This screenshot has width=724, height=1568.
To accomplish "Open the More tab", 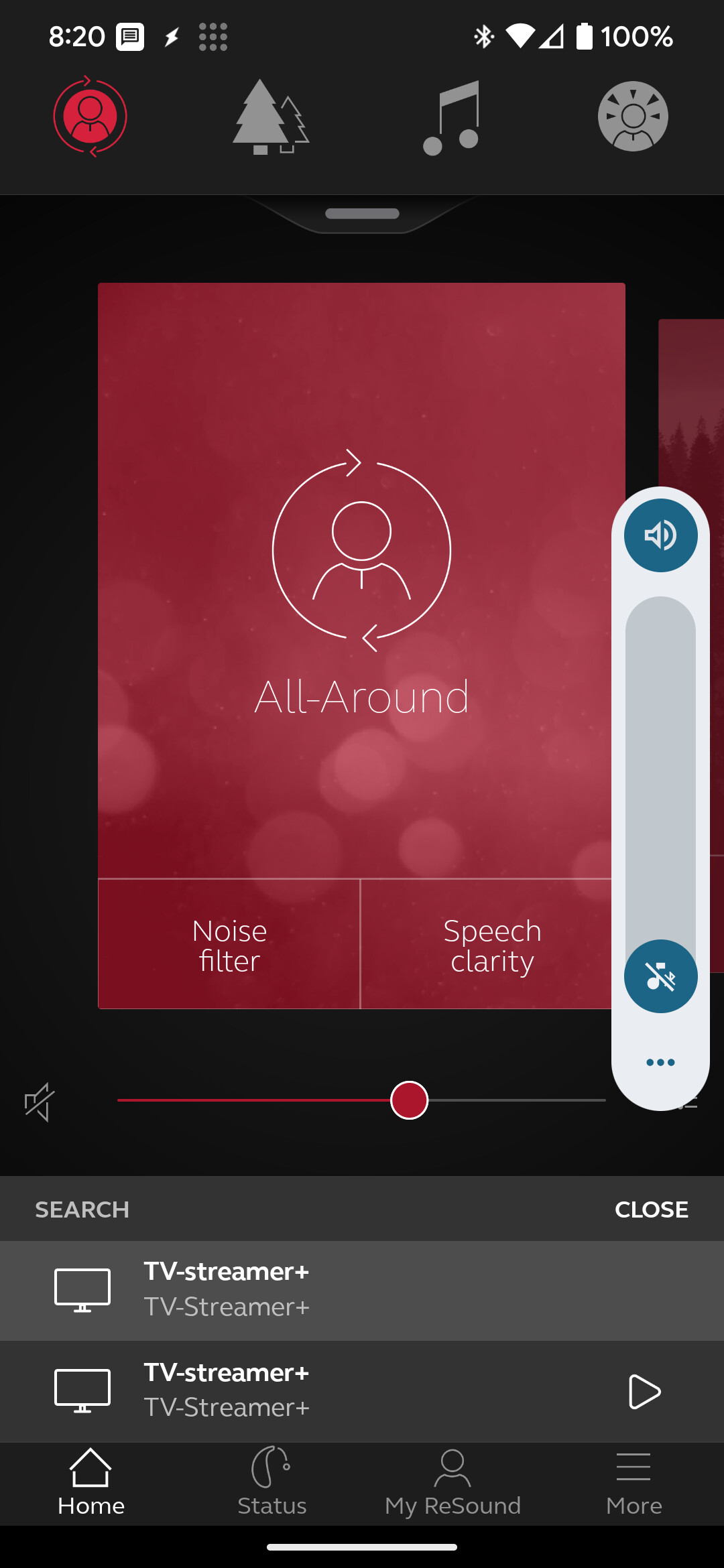I will tap(633, 1482).
